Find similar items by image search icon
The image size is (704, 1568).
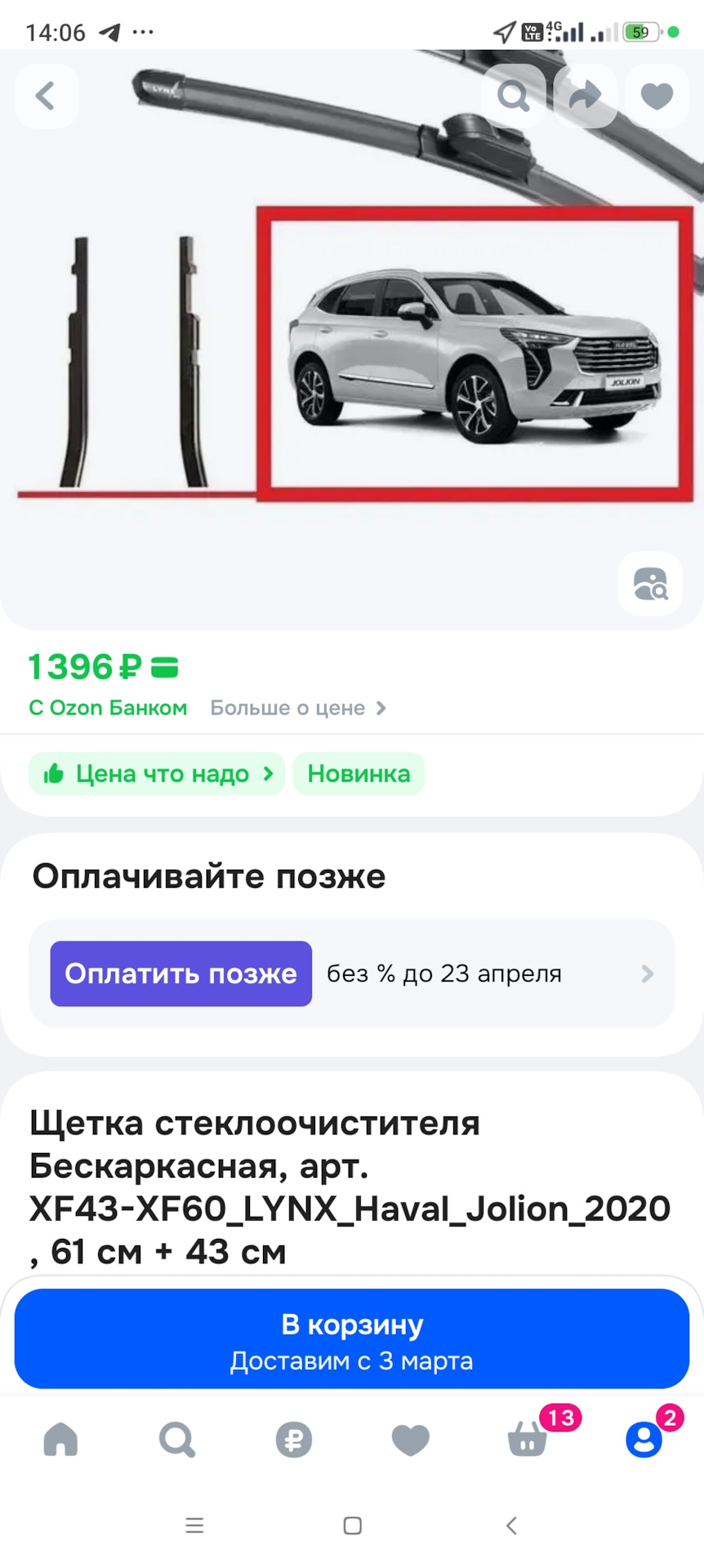650,584
